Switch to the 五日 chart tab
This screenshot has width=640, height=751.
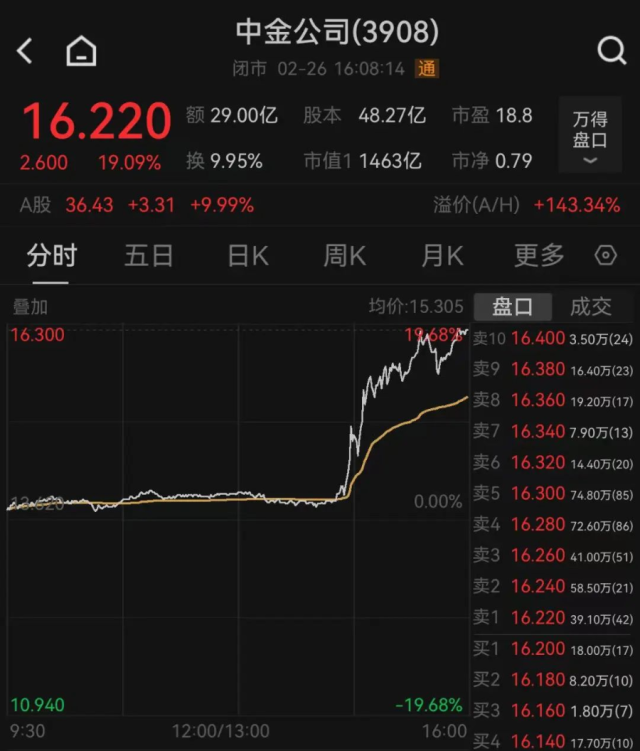point(149,255)
